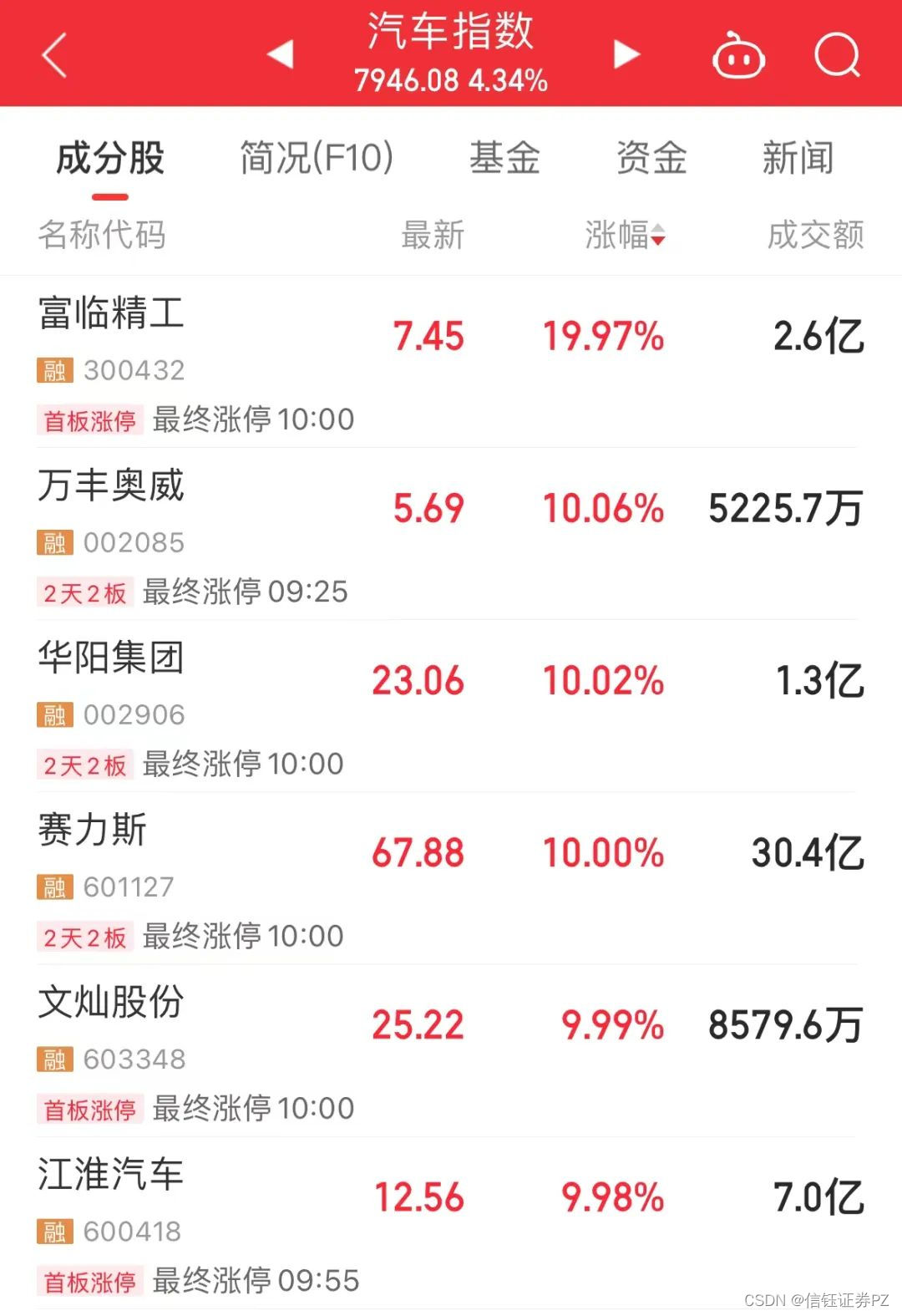This screenshot has width=902, height=1316.
Task: Switch to the next index with the right triangle
Action: tap(626, 54)
